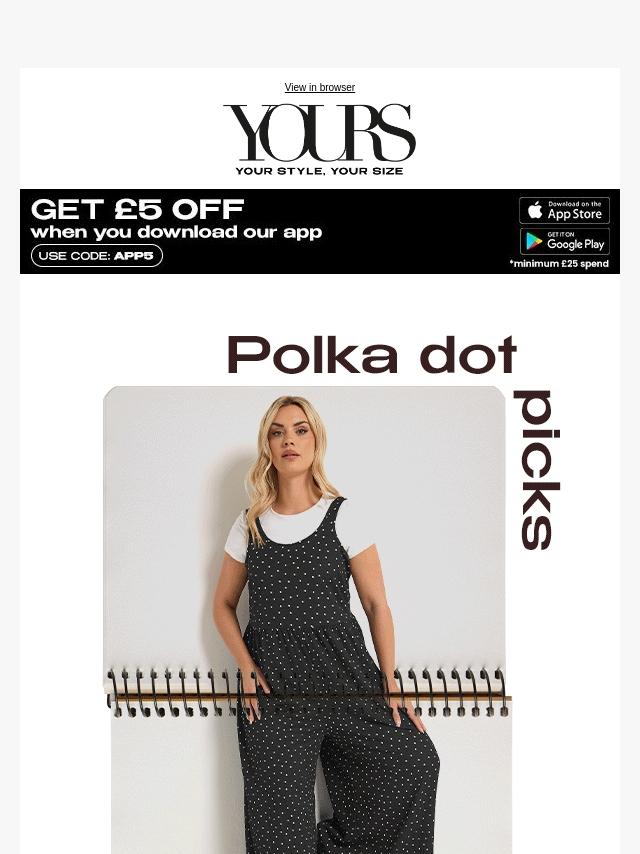Tap the Get it on Google Play badge
640x854 pixels.
point(564,242)
